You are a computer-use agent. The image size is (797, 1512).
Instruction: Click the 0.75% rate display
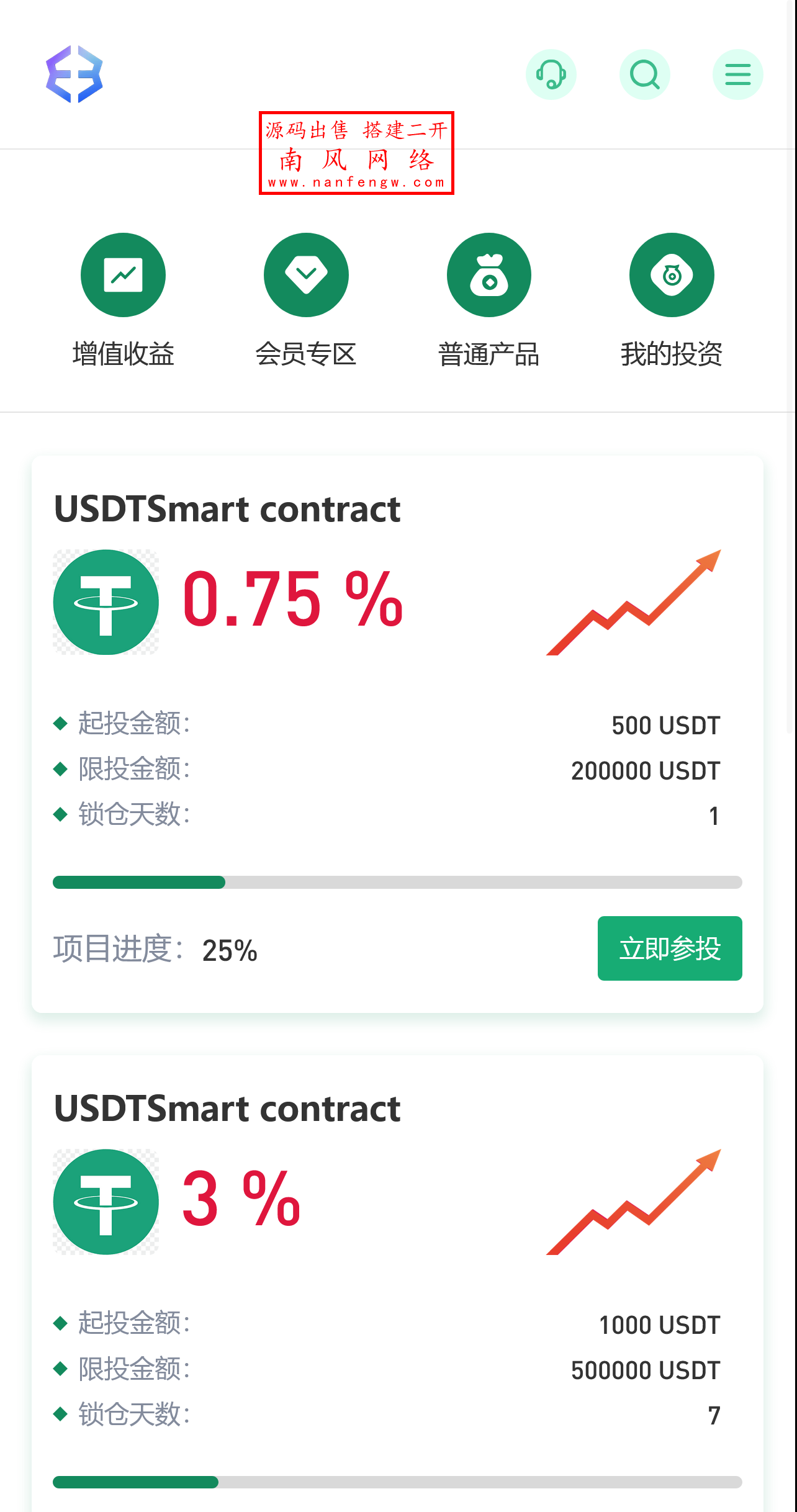289,601
